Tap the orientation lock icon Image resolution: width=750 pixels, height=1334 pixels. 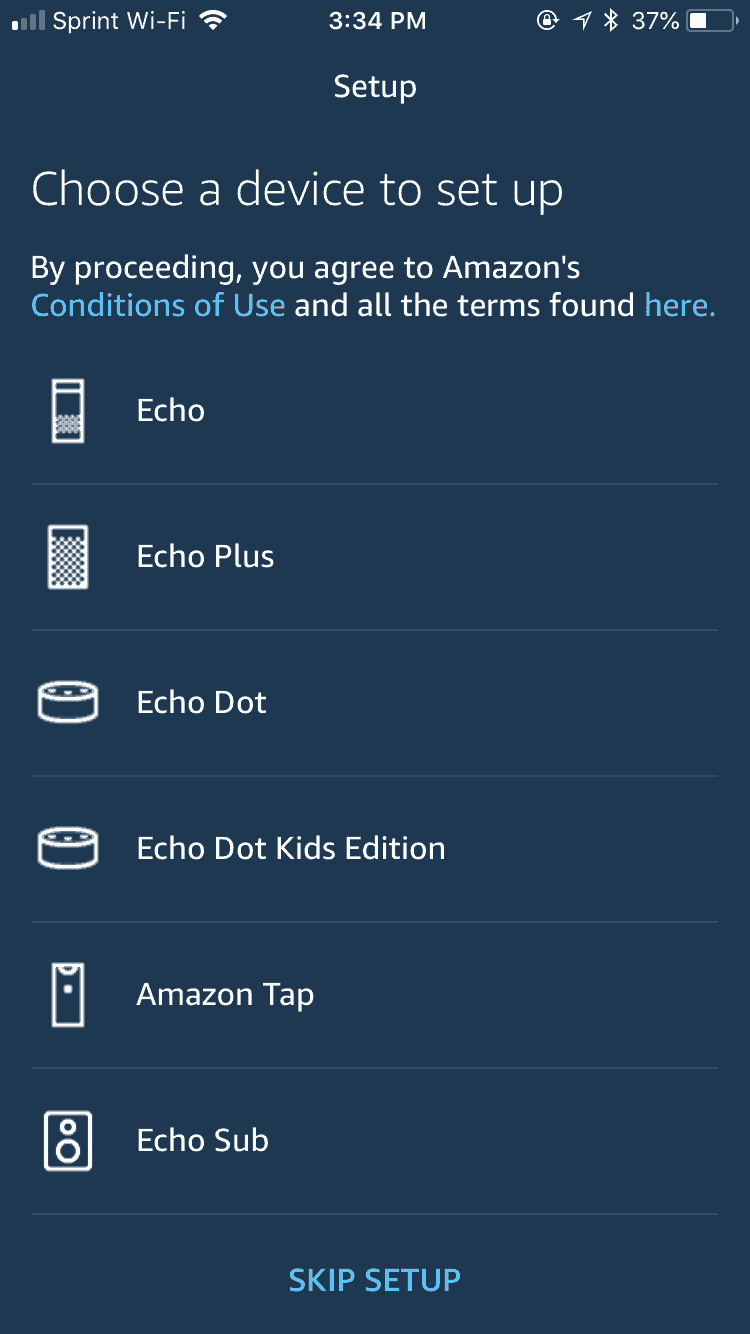pyautogui.click(x=548, y=19)
